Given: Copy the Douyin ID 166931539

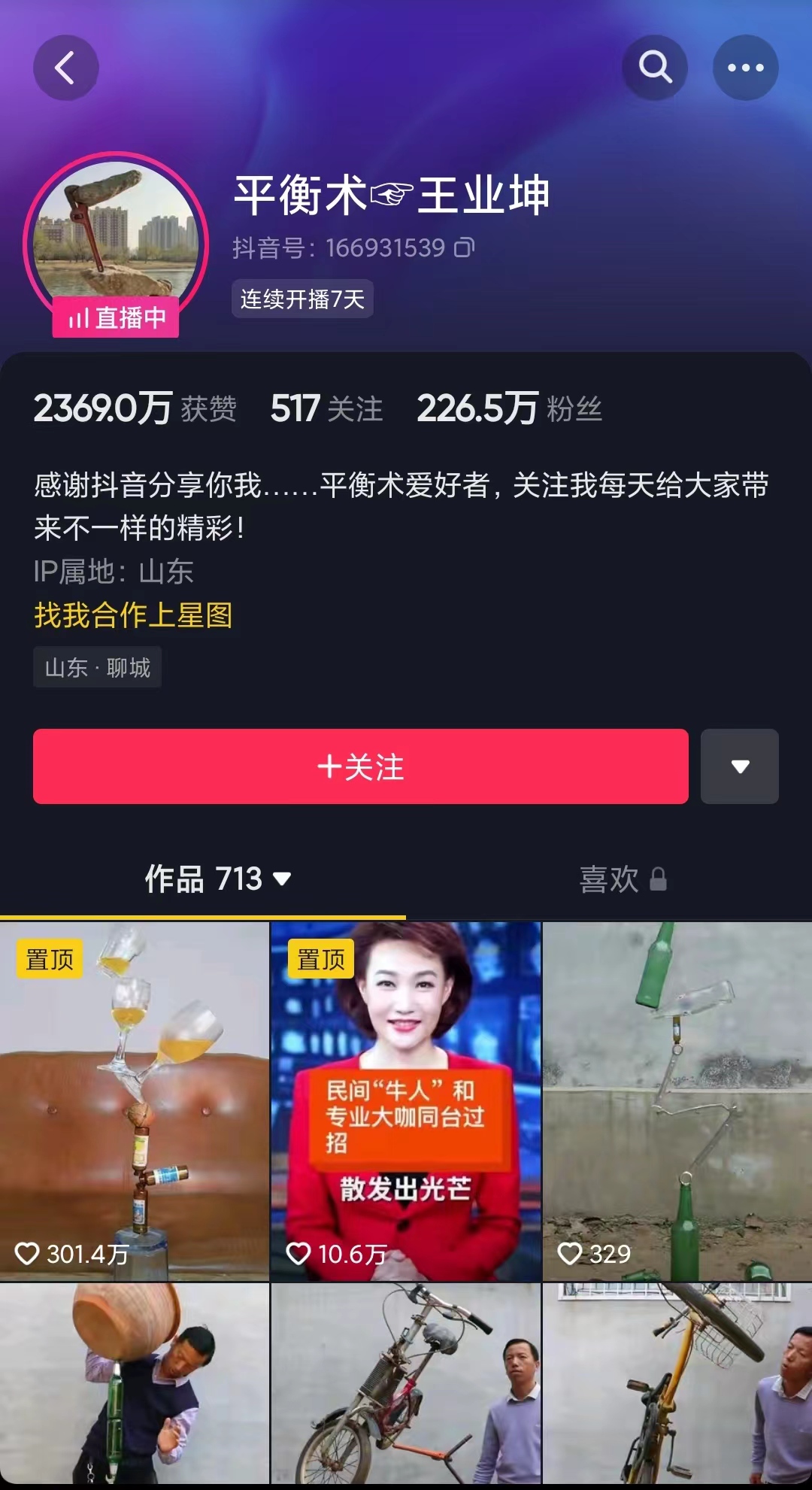Looking at the screenshot, I should 465,247.
